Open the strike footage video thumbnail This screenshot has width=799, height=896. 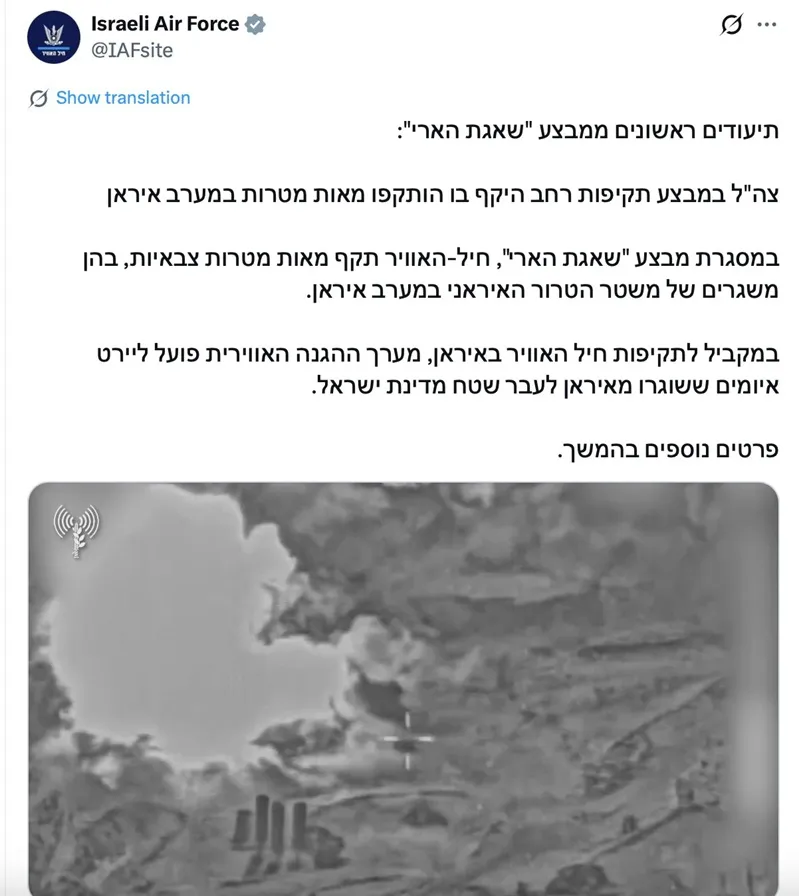(x=403, y=688)
